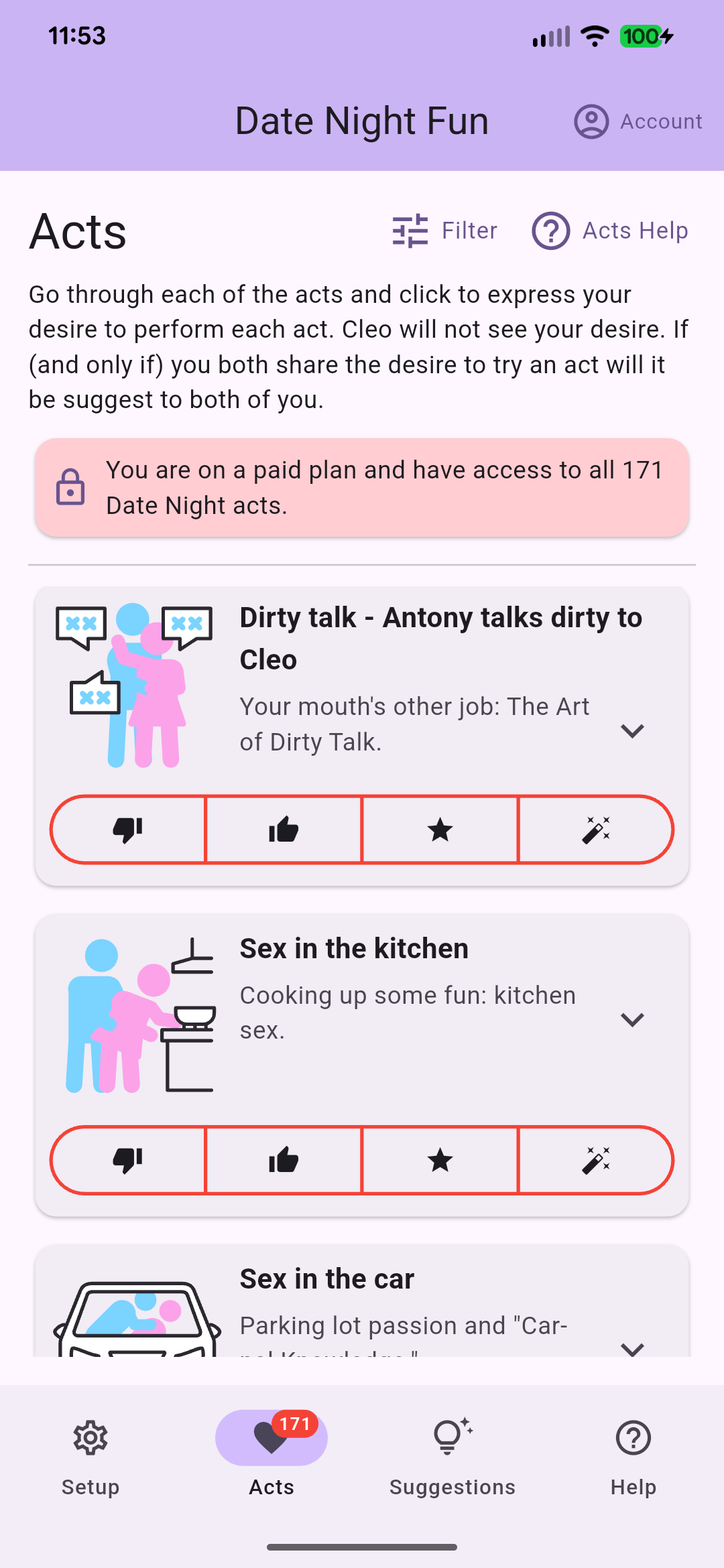Click the lock icon in paid plan banner
The width and height of the screenshot is (724, 1568).
pos(71,487)
